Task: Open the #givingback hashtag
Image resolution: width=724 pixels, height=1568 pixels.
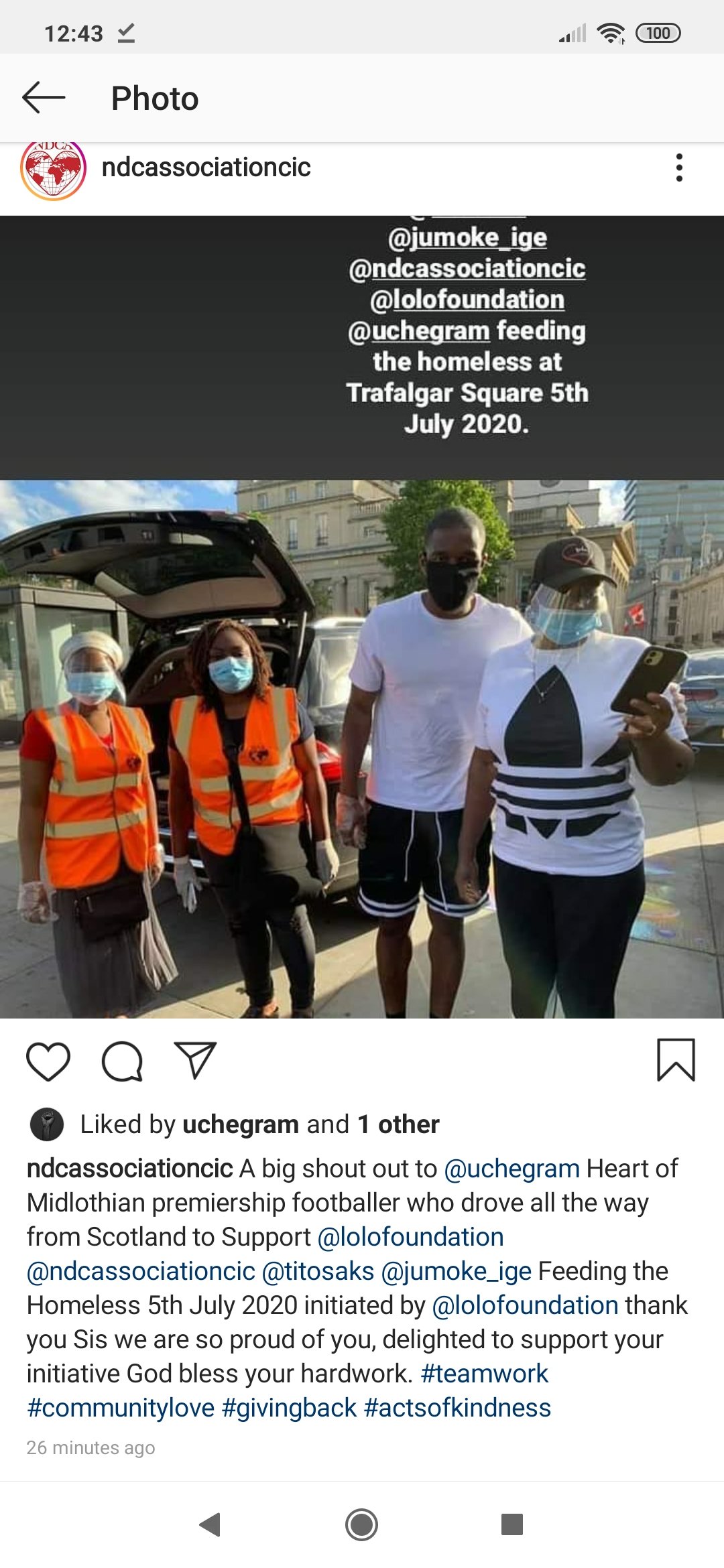Action: tap(289, 1408)
